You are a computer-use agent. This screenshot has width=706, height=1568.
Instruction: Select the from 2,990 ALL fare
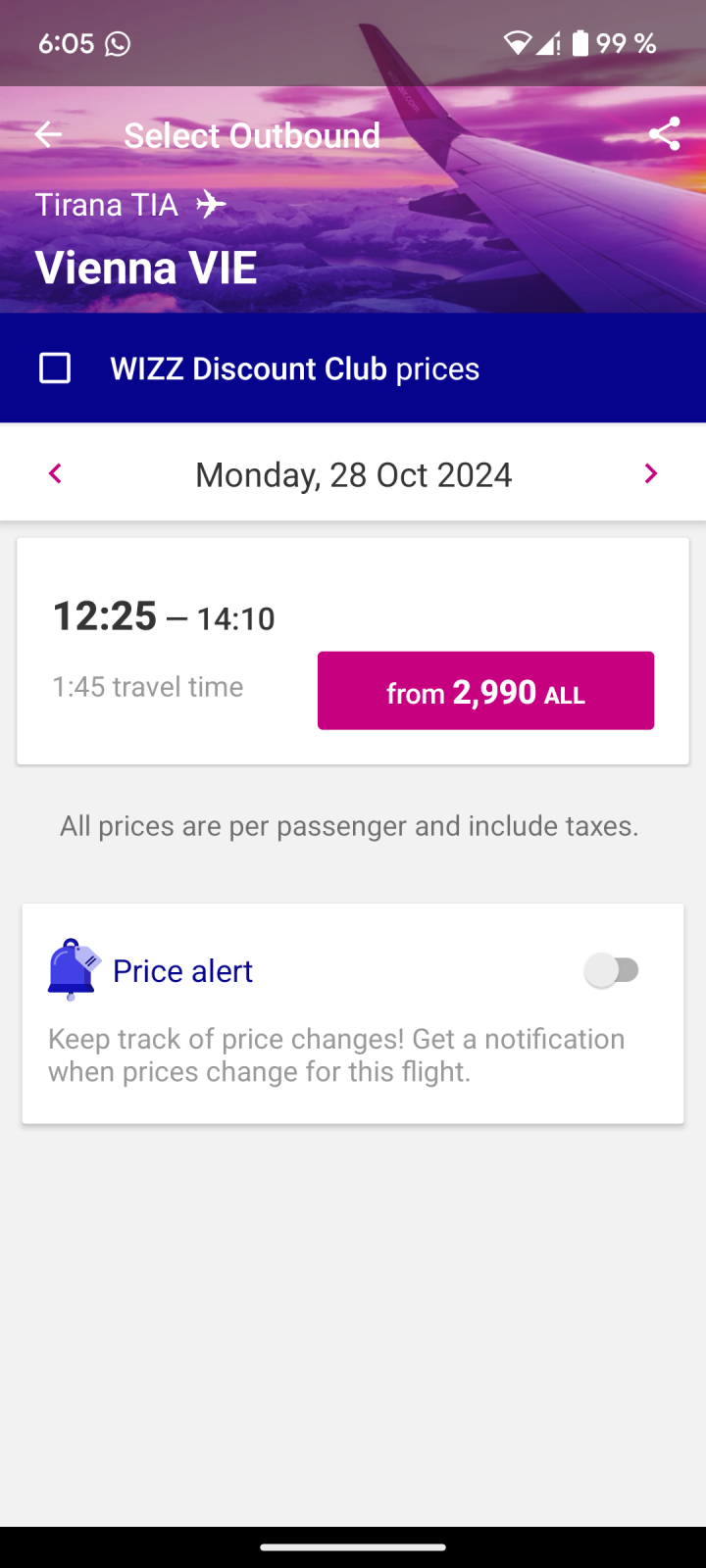coord(485,691)
